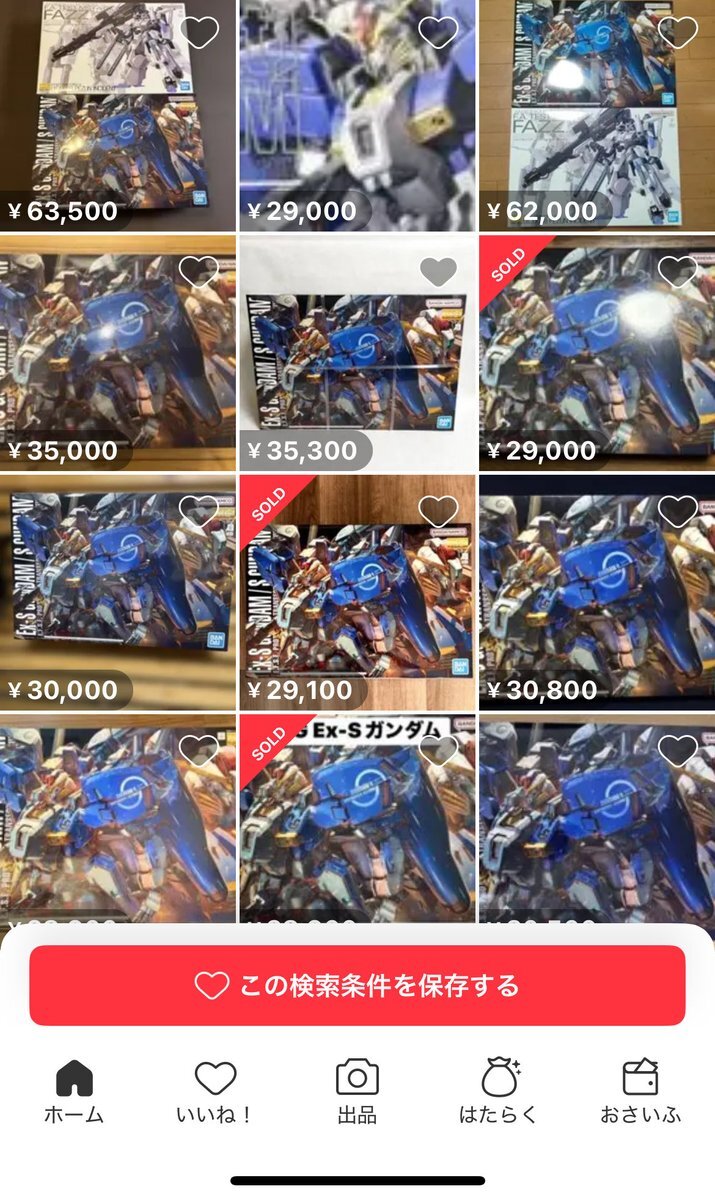Save this search condition with the red button
715x1200 pixels.
pos(357,986)
